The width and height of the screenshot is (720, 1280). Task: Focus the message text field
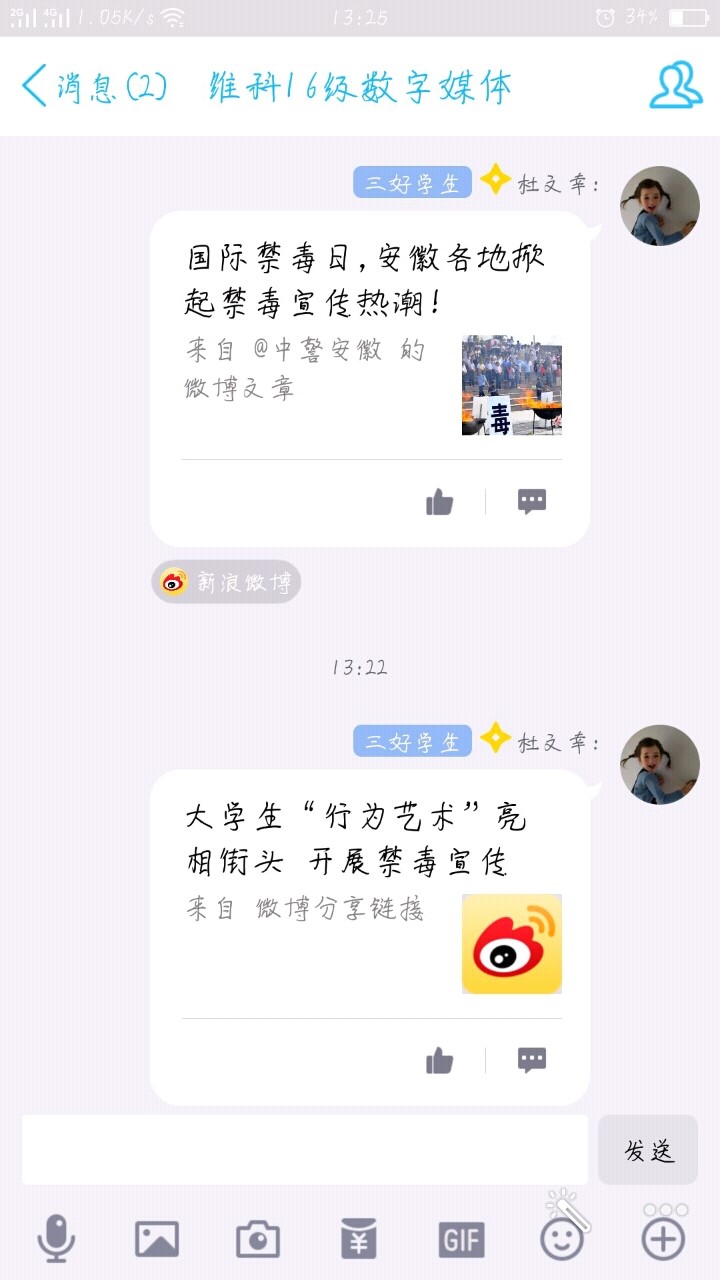(x=305, y=1150)
